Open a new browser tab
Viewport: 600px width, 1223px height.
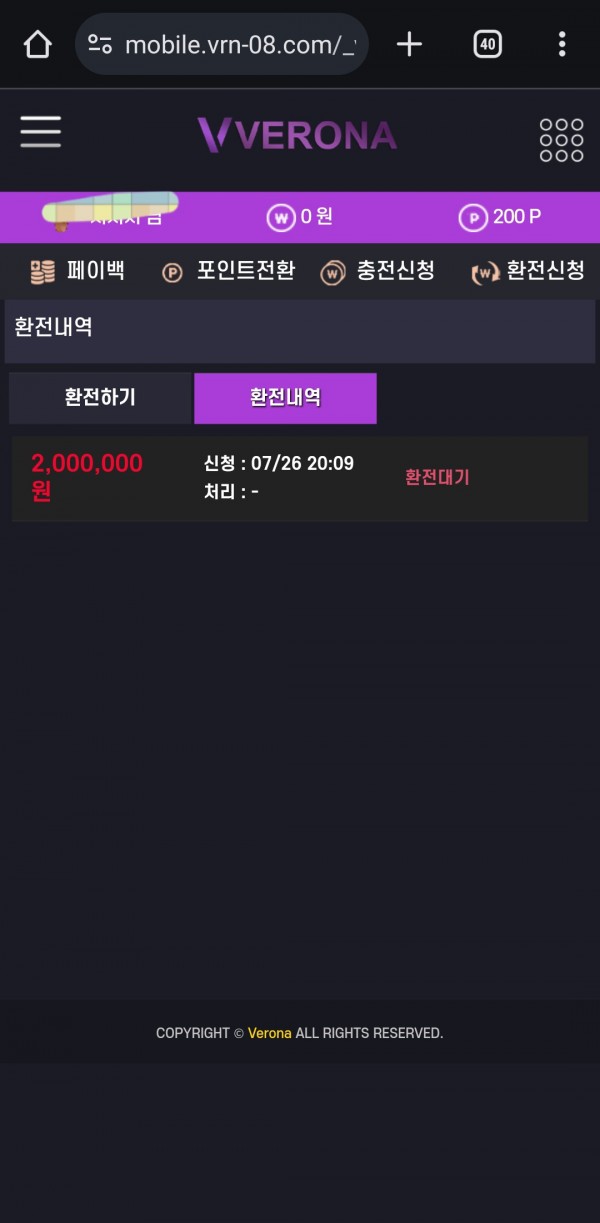(409, 44)
